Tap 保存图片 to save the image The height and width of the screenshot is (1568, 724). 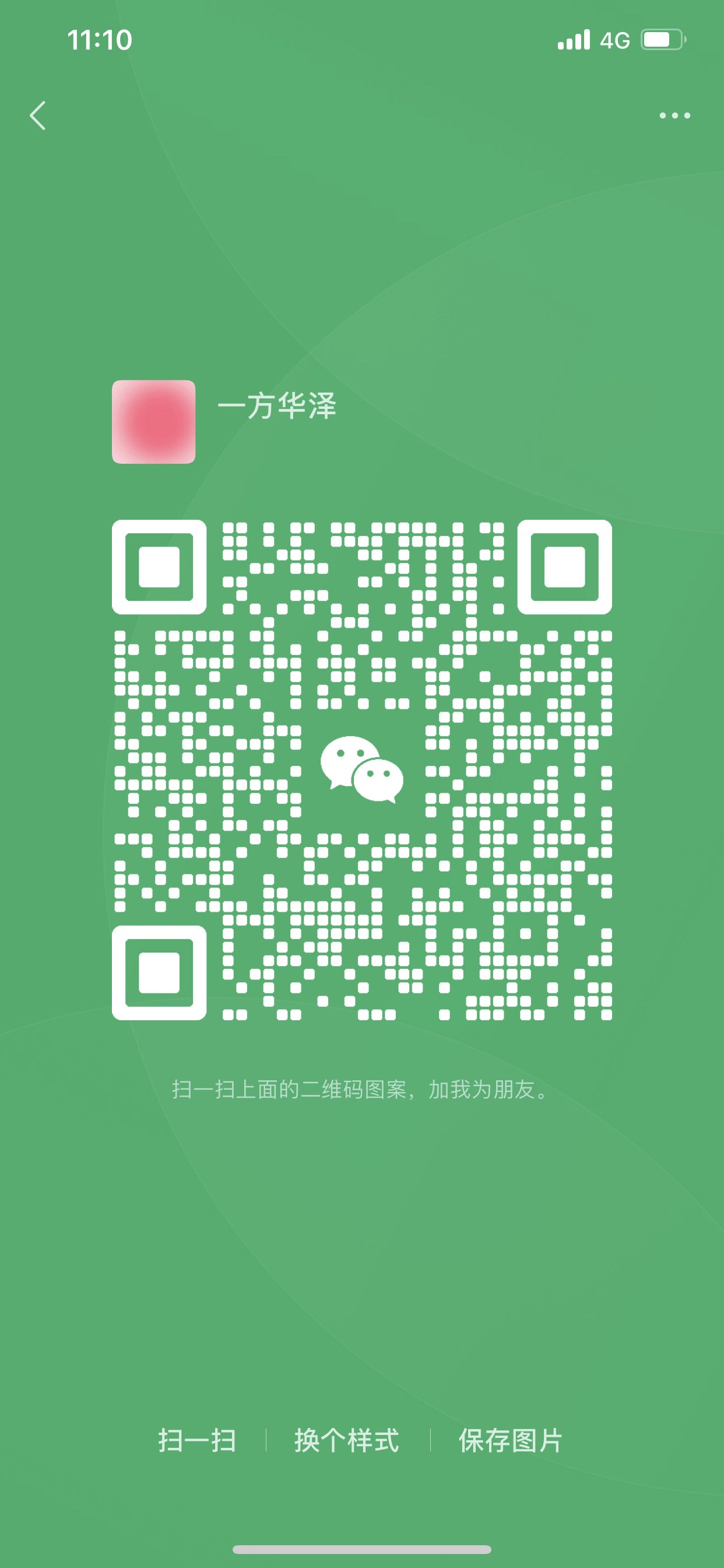pyautogui.click(x=511, y=1440)
